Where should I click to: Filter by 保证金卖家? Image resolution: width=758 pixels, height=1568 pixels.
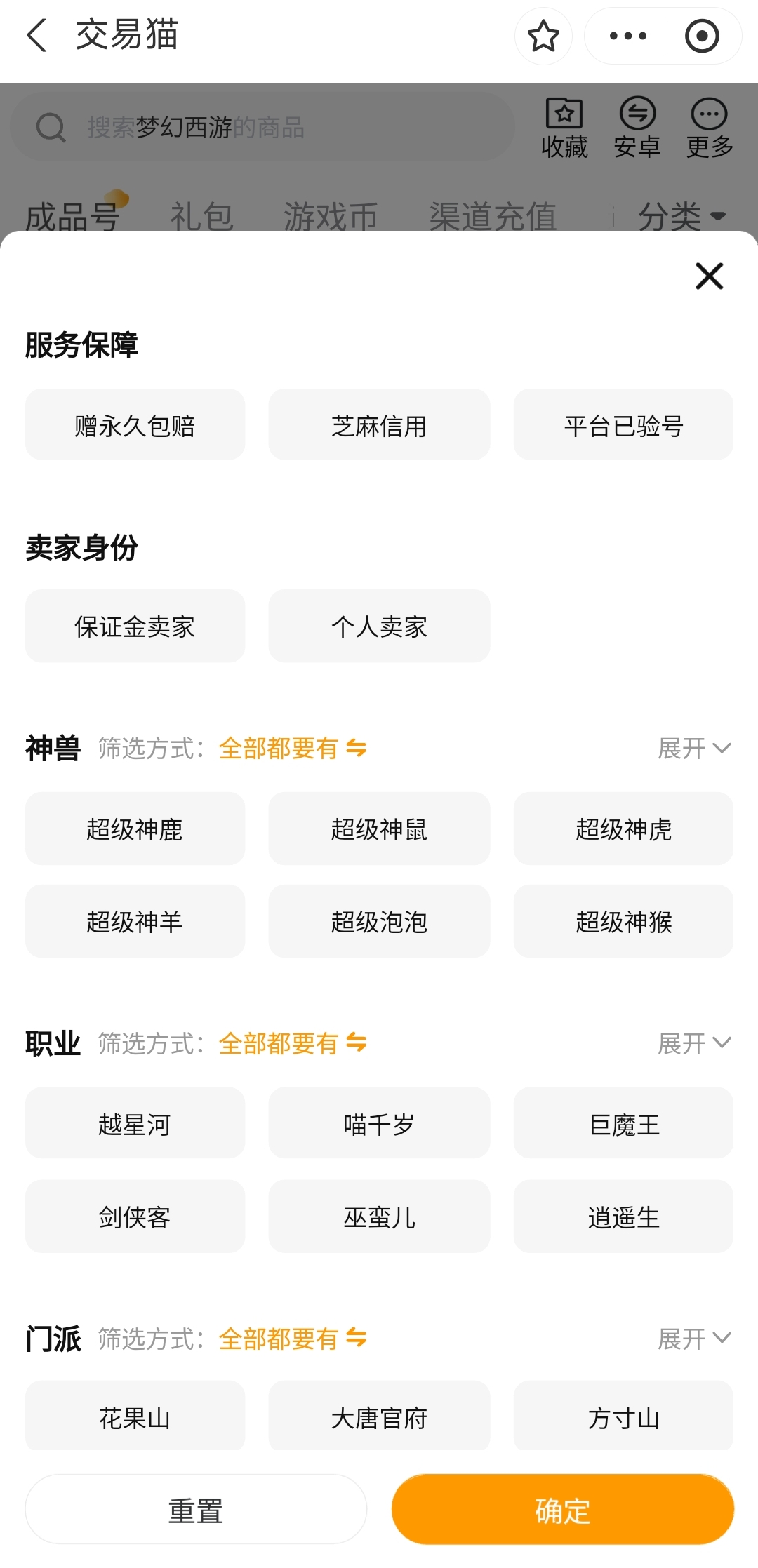pos(135,626)
